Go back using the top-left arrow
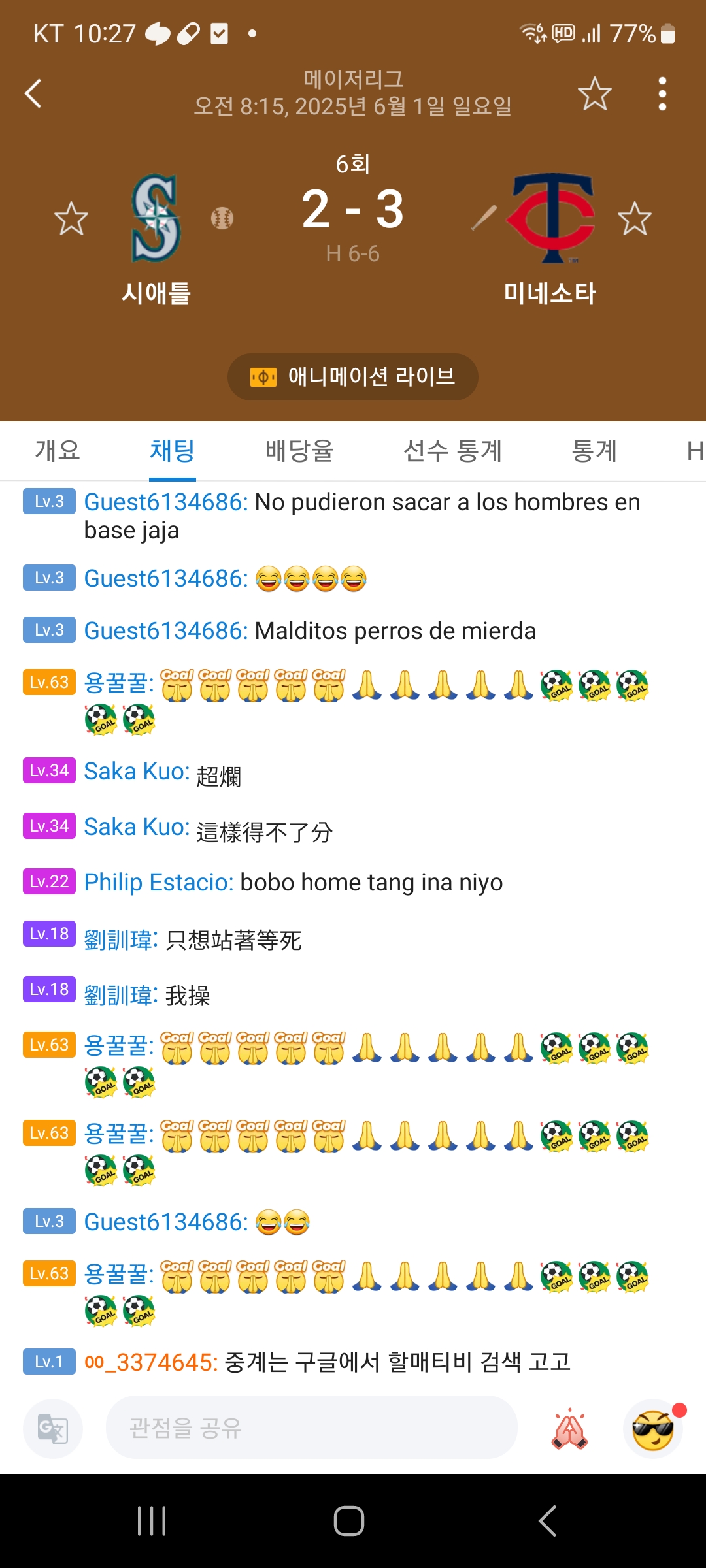 [x=33, y=93]
